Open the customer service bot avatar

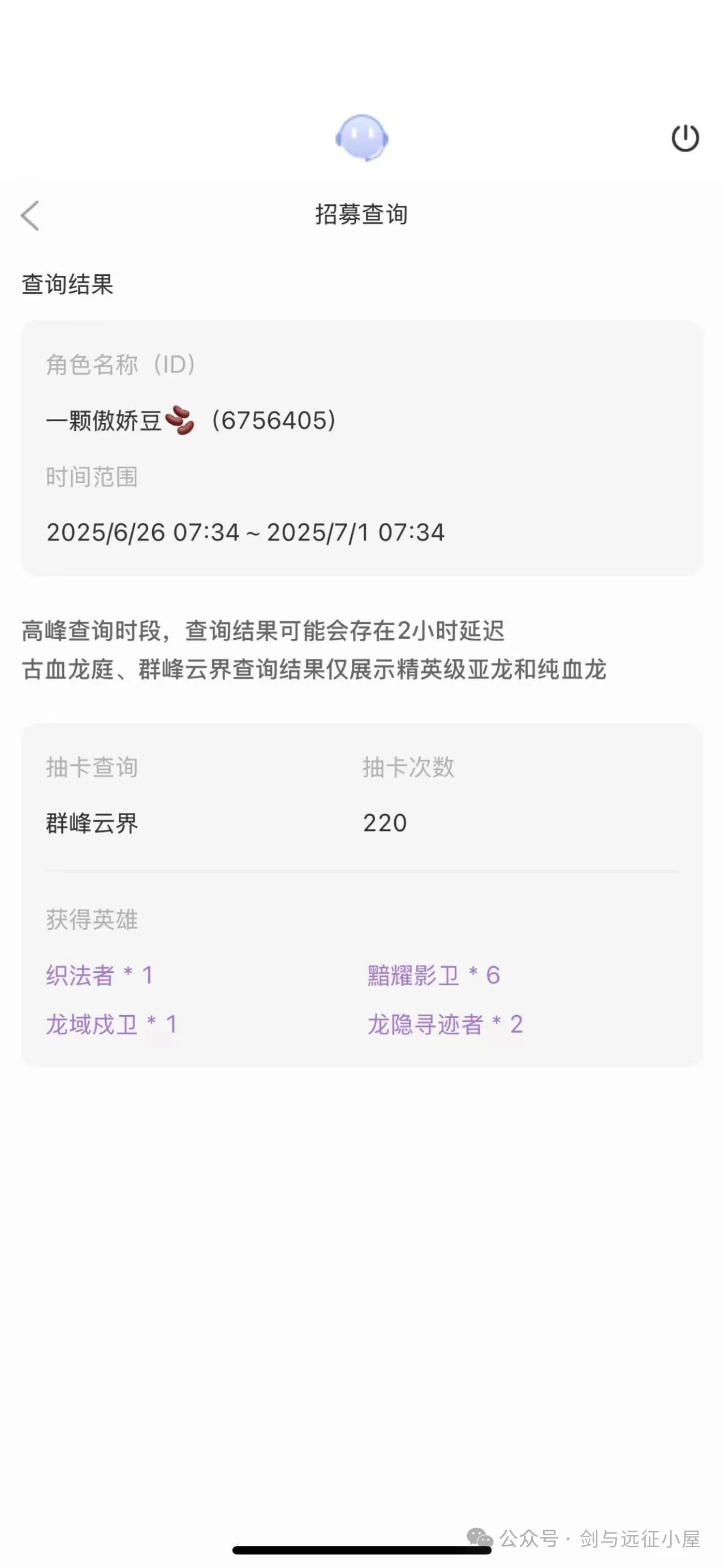tap(361, 137)
